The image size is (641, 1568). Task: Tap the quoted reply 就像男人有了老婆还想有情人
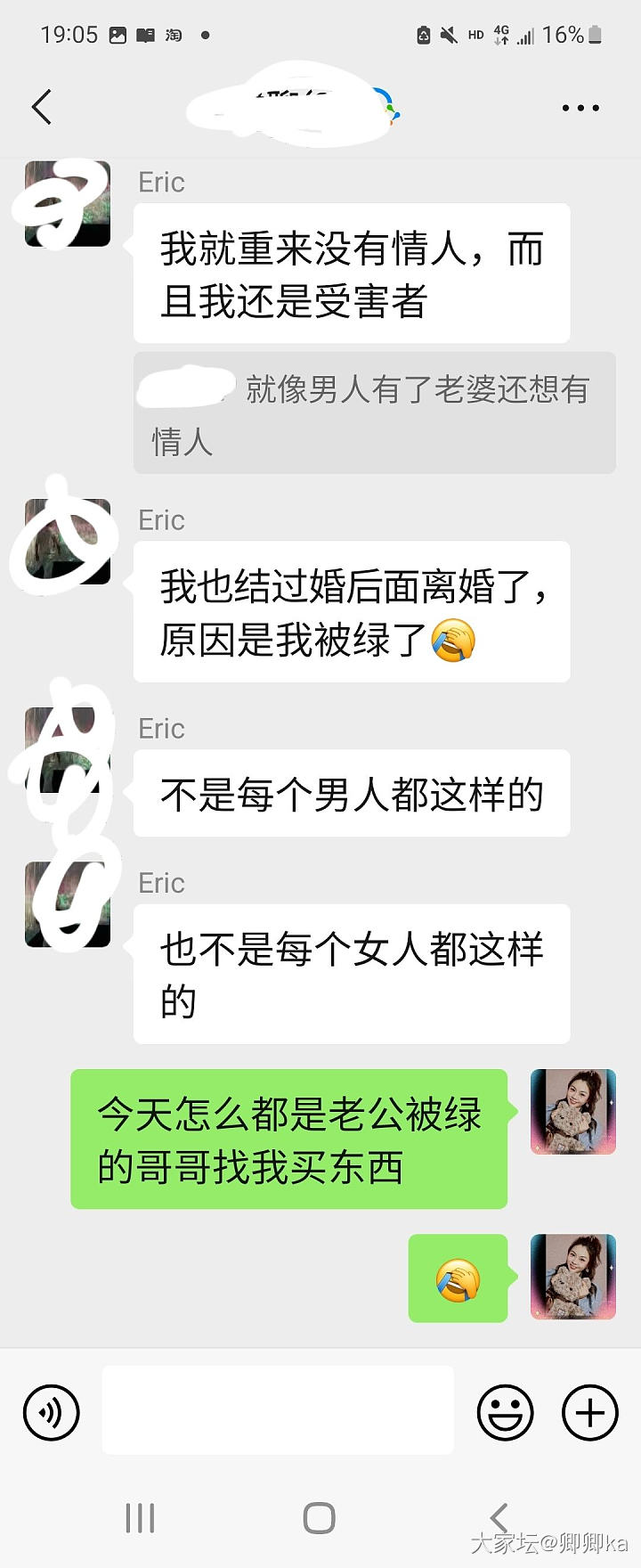[374, 413]
